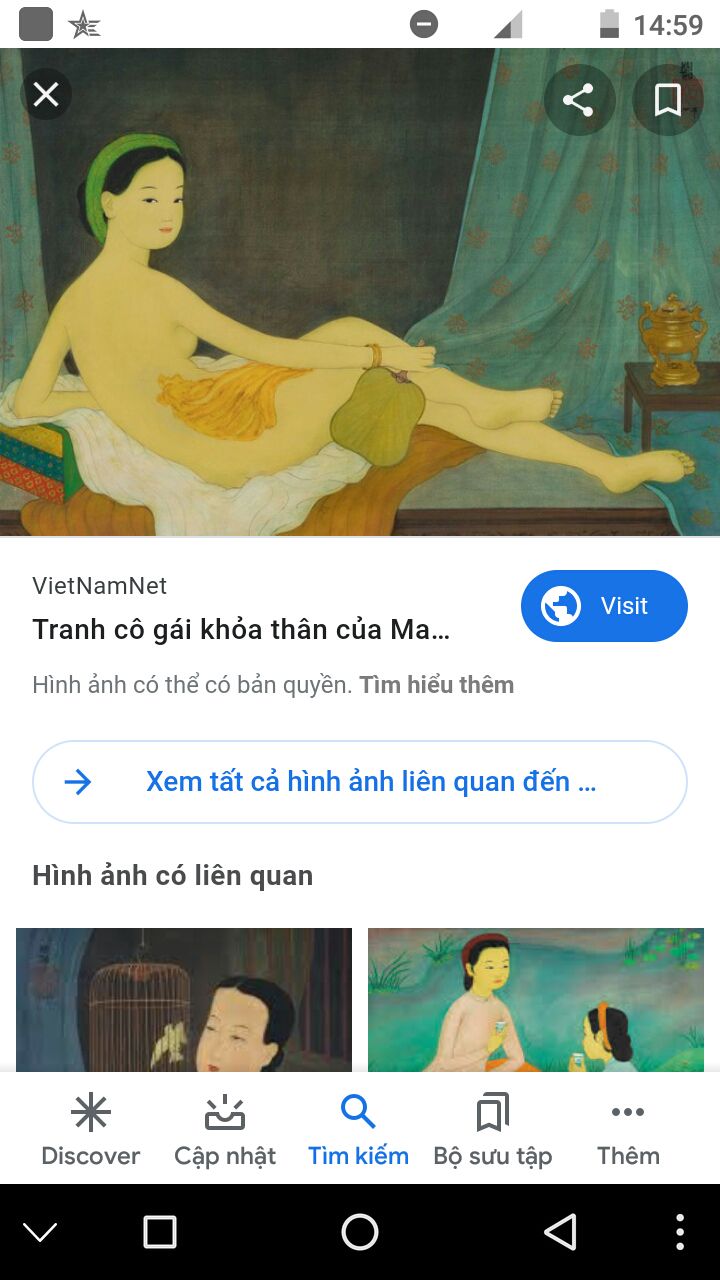Close the image viewer
Image resolution: width=720 pixels, height=1280 pixels.
46,95
